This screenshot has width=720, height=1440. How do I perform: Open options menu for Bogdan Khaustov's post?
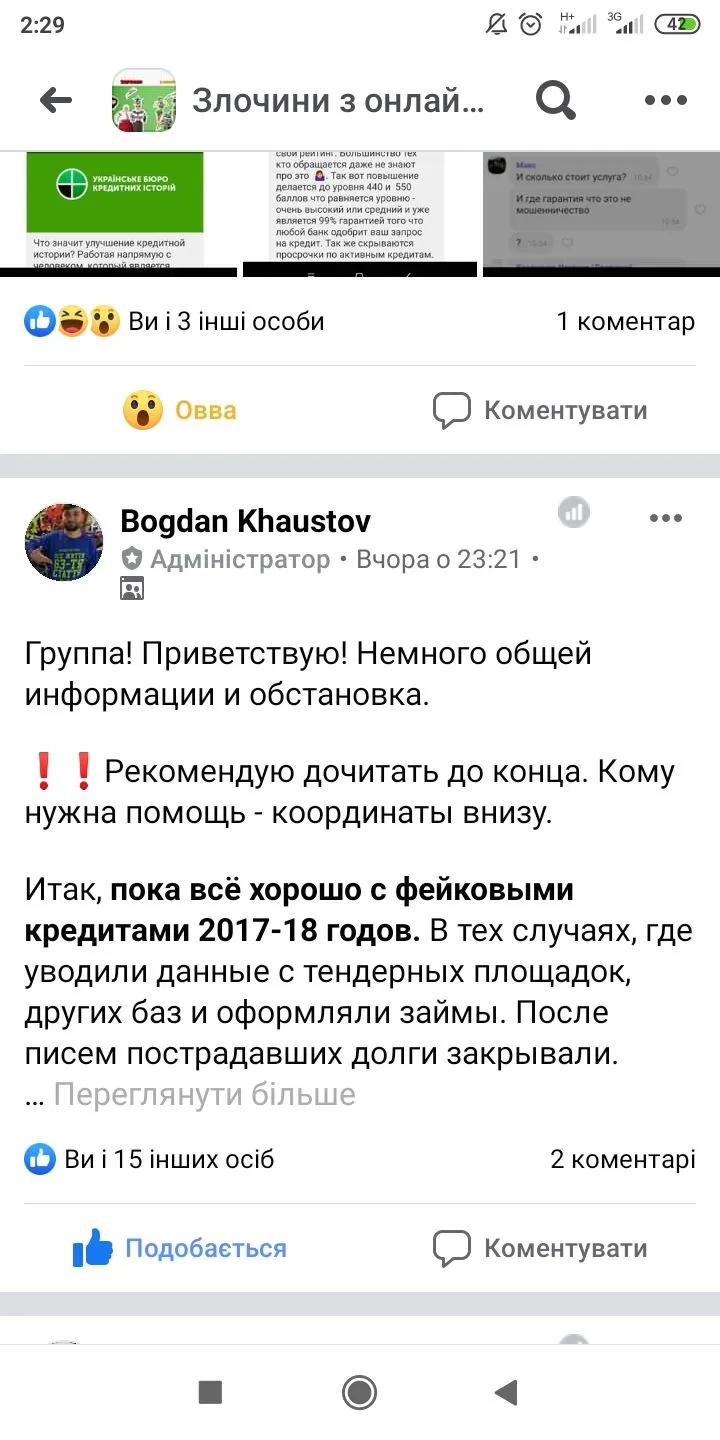pyautogui.click(x=665, y=518)
